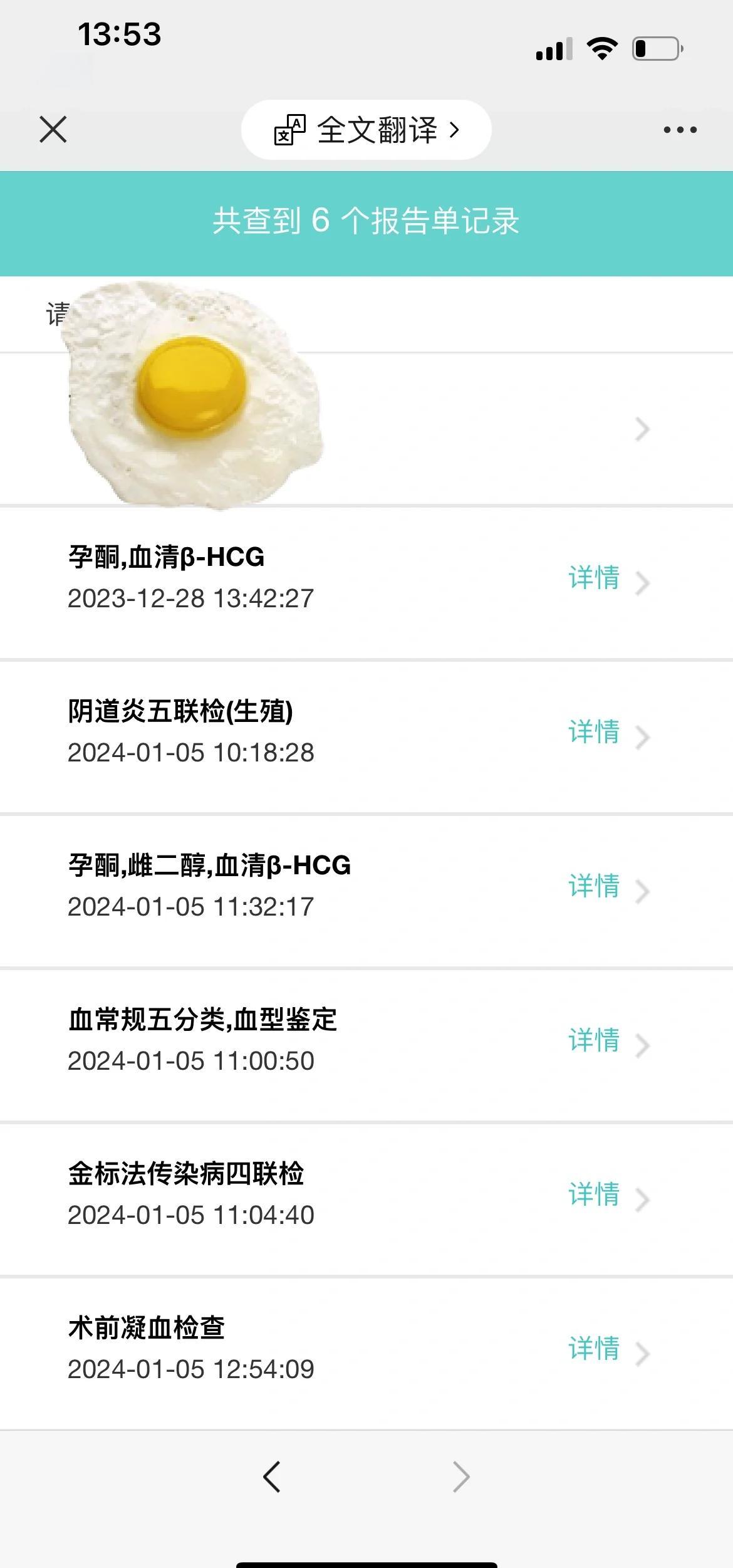Open 详情 for 孕酮,血清β-HCG report
The image size is (733, 1568).
coord(593,579)
